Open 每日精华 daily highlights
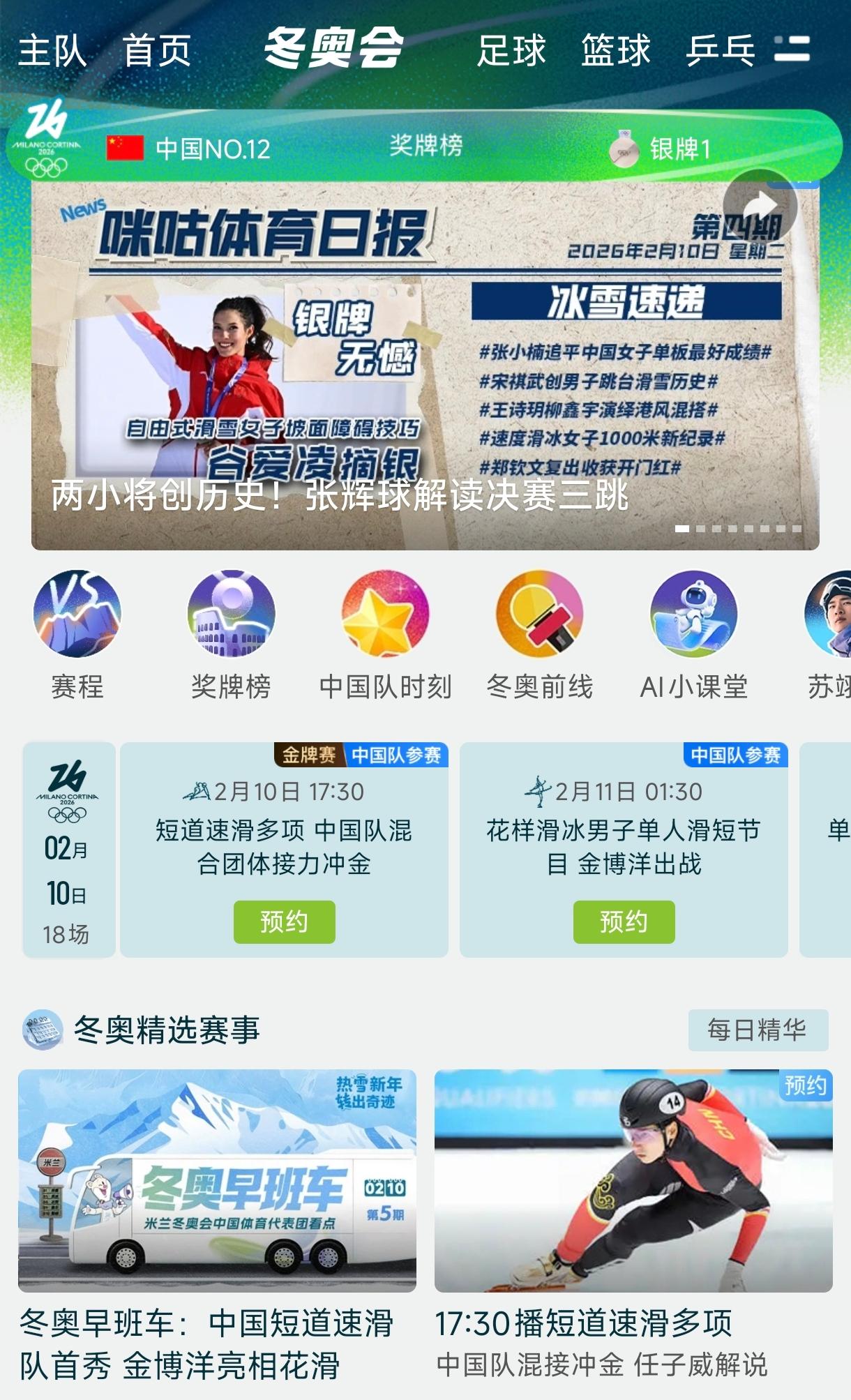The height and width of the screenshot is (1400, 851). [x=758, y=1030]
